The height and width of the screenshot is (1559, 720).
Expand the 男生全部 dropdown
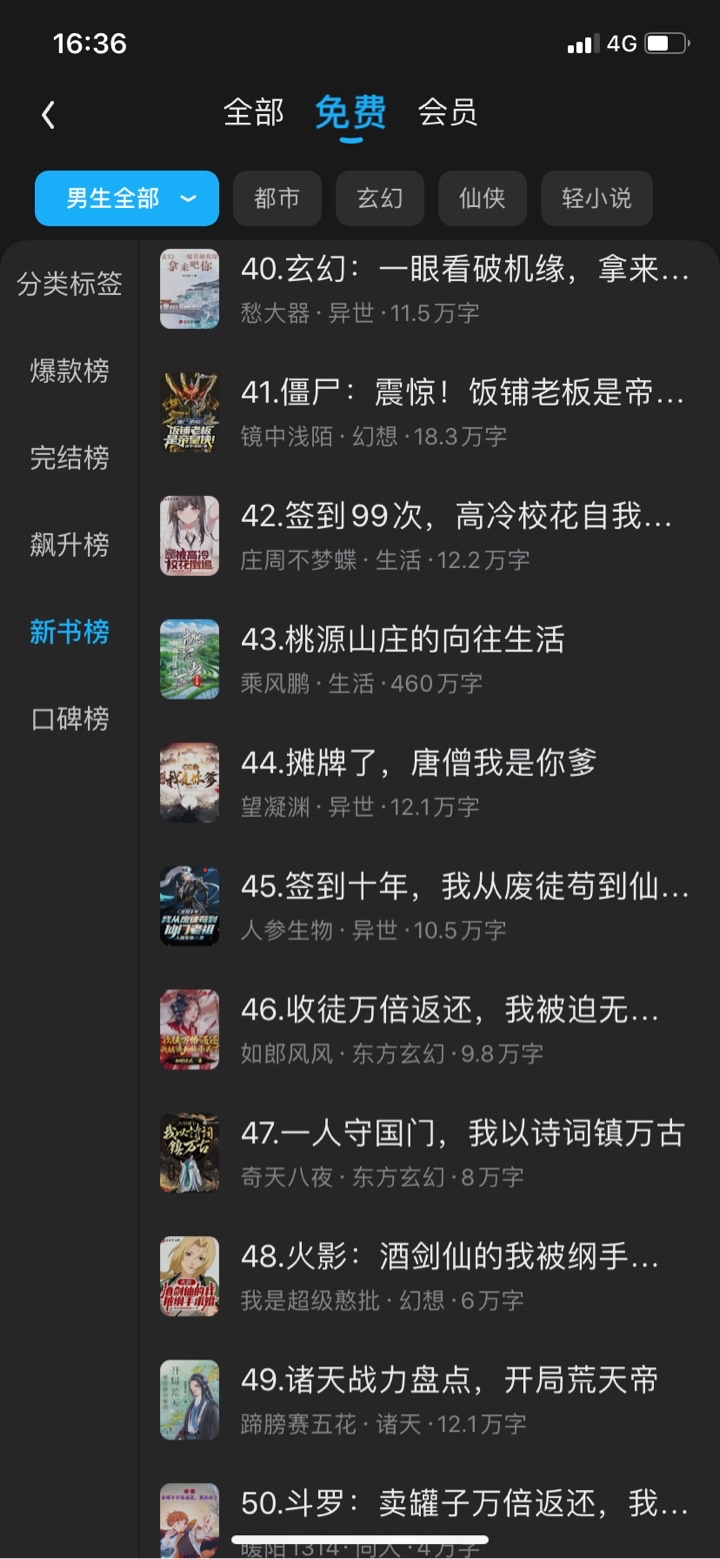point(126,198)
